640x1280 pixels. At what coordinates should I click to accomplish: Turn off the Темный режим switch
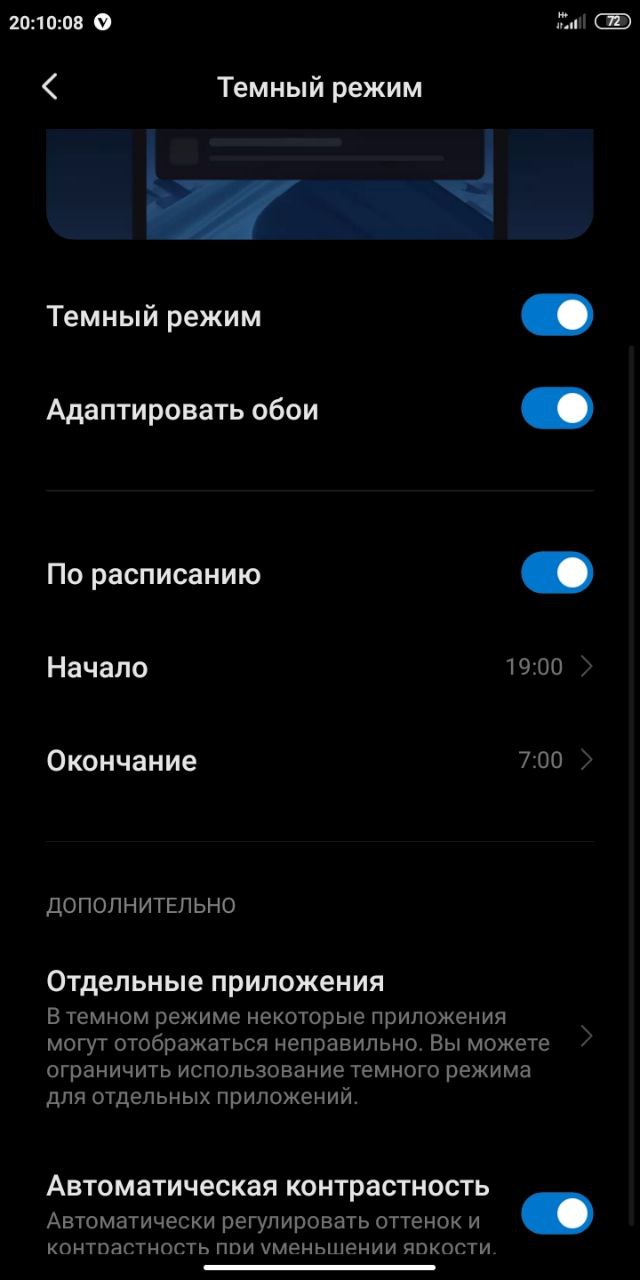coord(557,316)
